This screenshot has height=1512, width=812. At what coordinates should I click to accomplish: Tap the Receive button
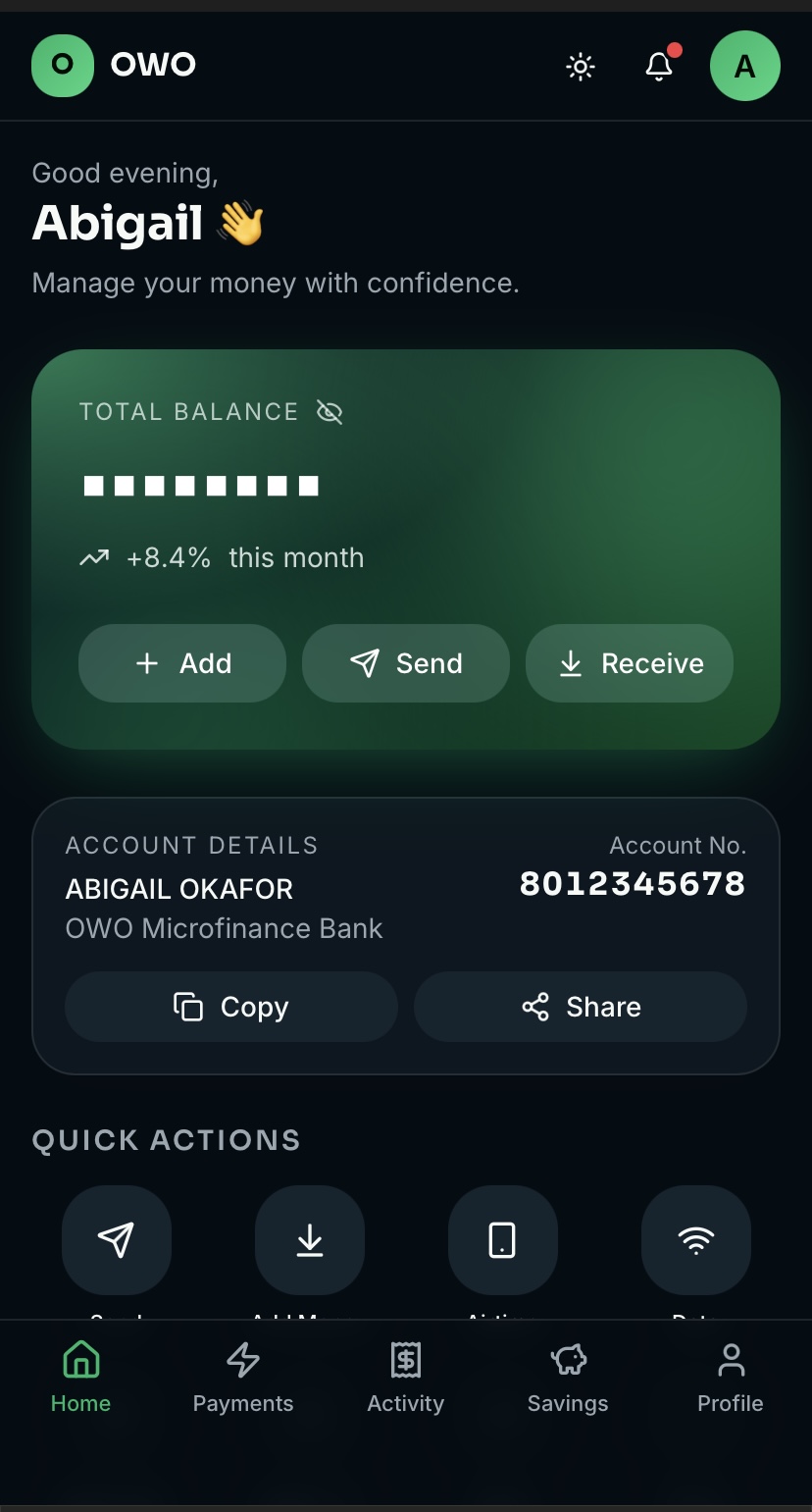(x=630, y=663)
